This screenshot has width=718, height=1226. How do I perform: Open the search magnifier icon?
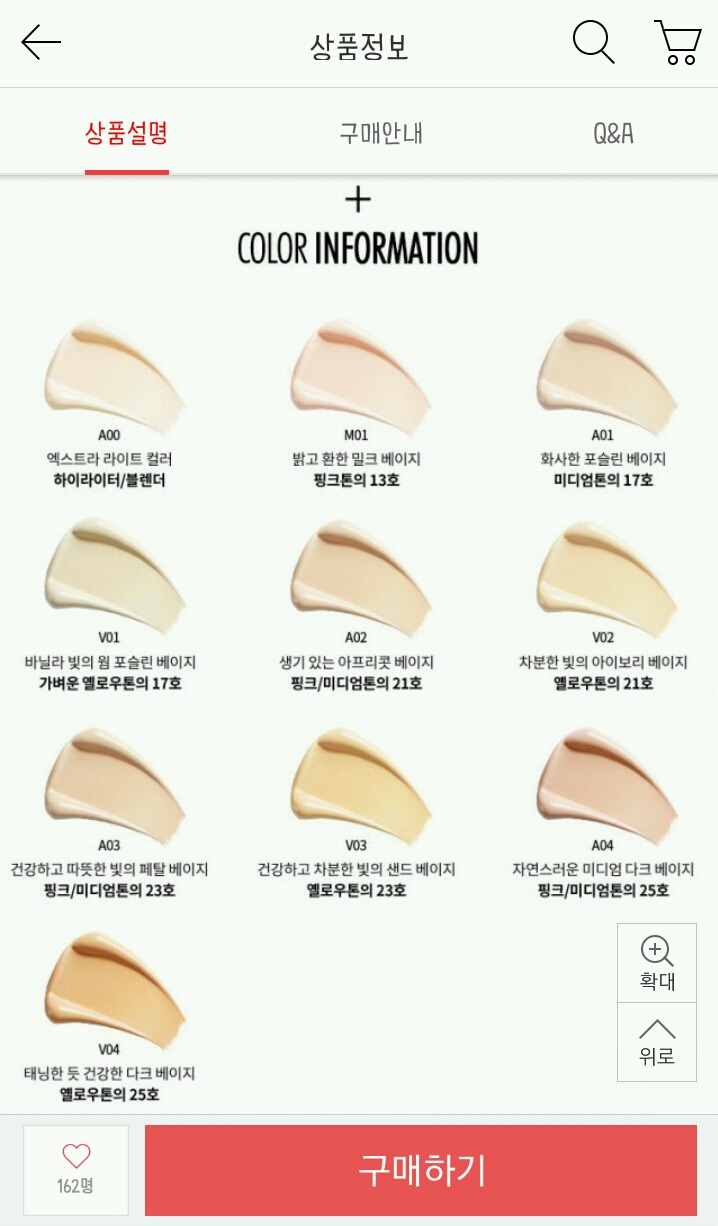click(593, 43)
